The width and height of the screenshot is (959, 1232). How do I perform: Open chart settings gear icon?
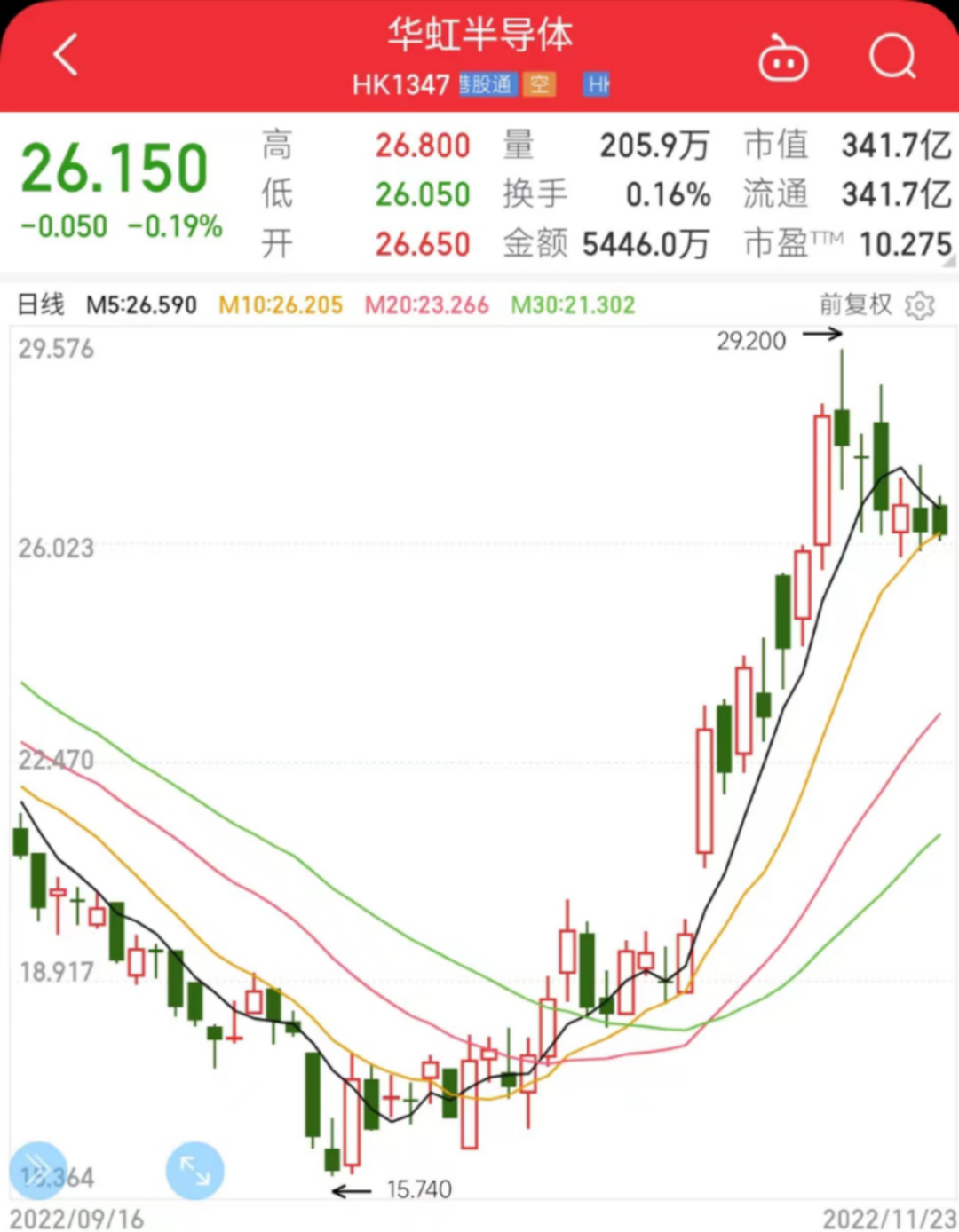tap(920, 305)
